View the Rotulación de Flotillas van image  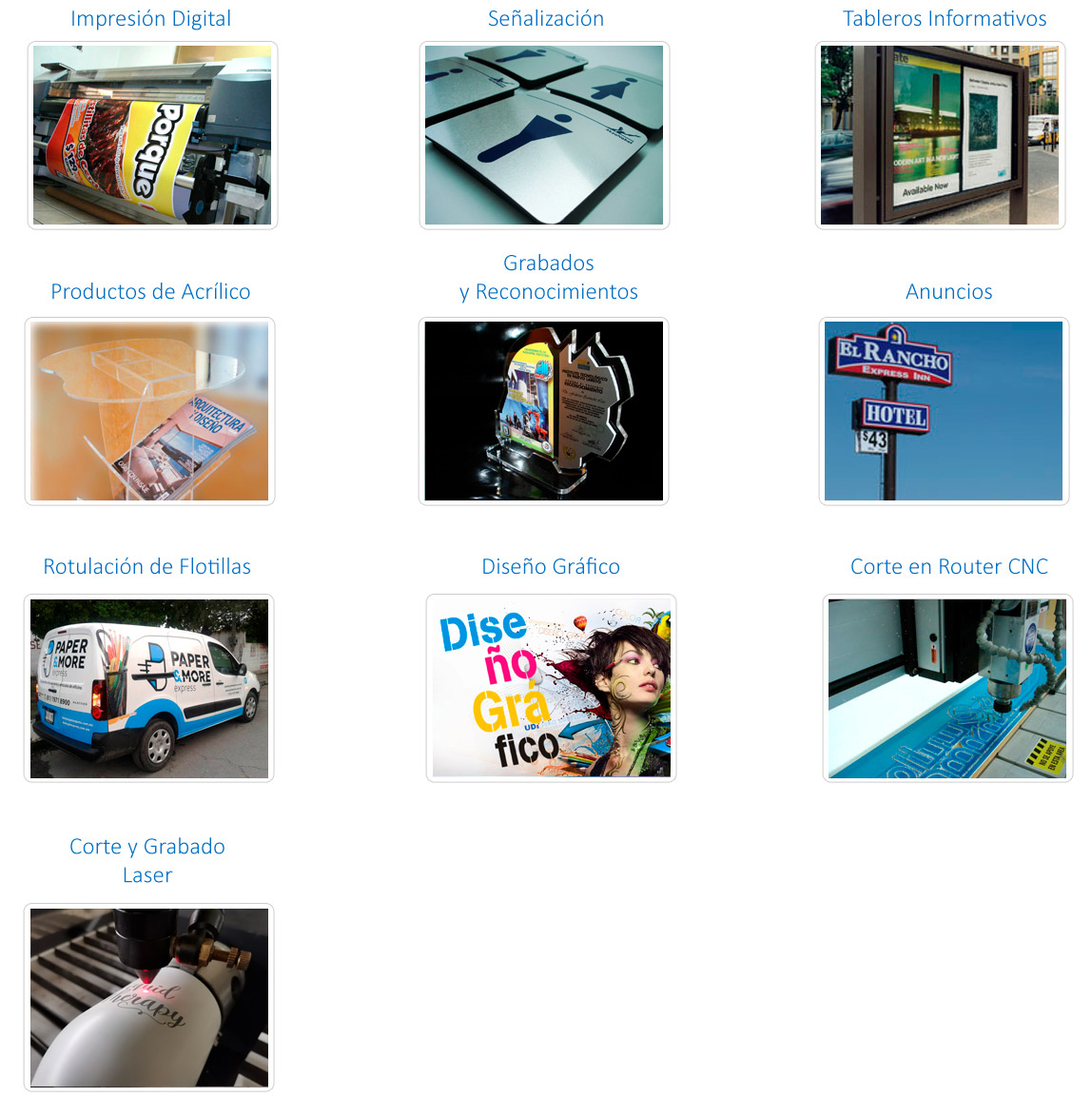(x=149, y=689)
